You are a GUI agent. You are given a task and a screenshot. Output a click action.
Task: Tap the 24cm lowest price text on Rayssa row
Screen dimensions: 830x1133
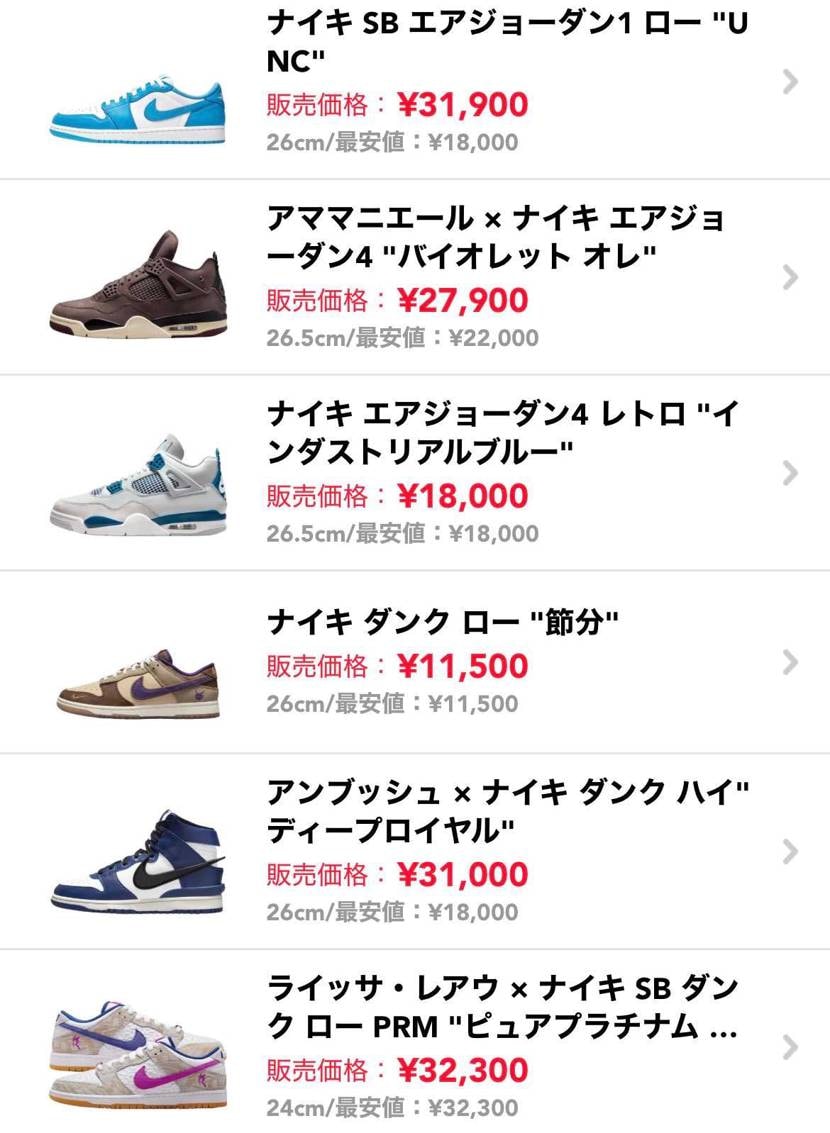pos(400,1111)
